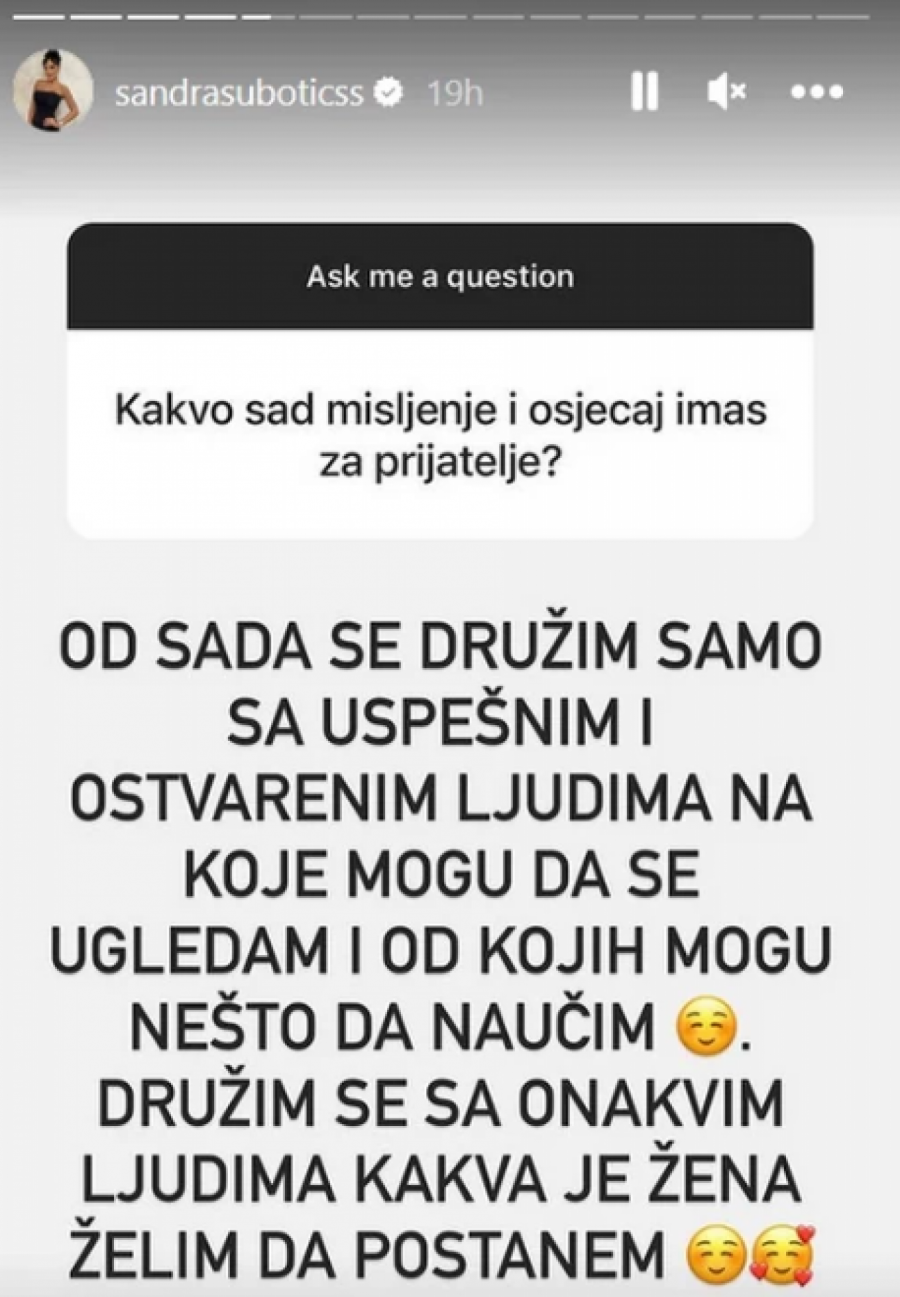View the sandrasuboticss profile picture

point(52,89)
